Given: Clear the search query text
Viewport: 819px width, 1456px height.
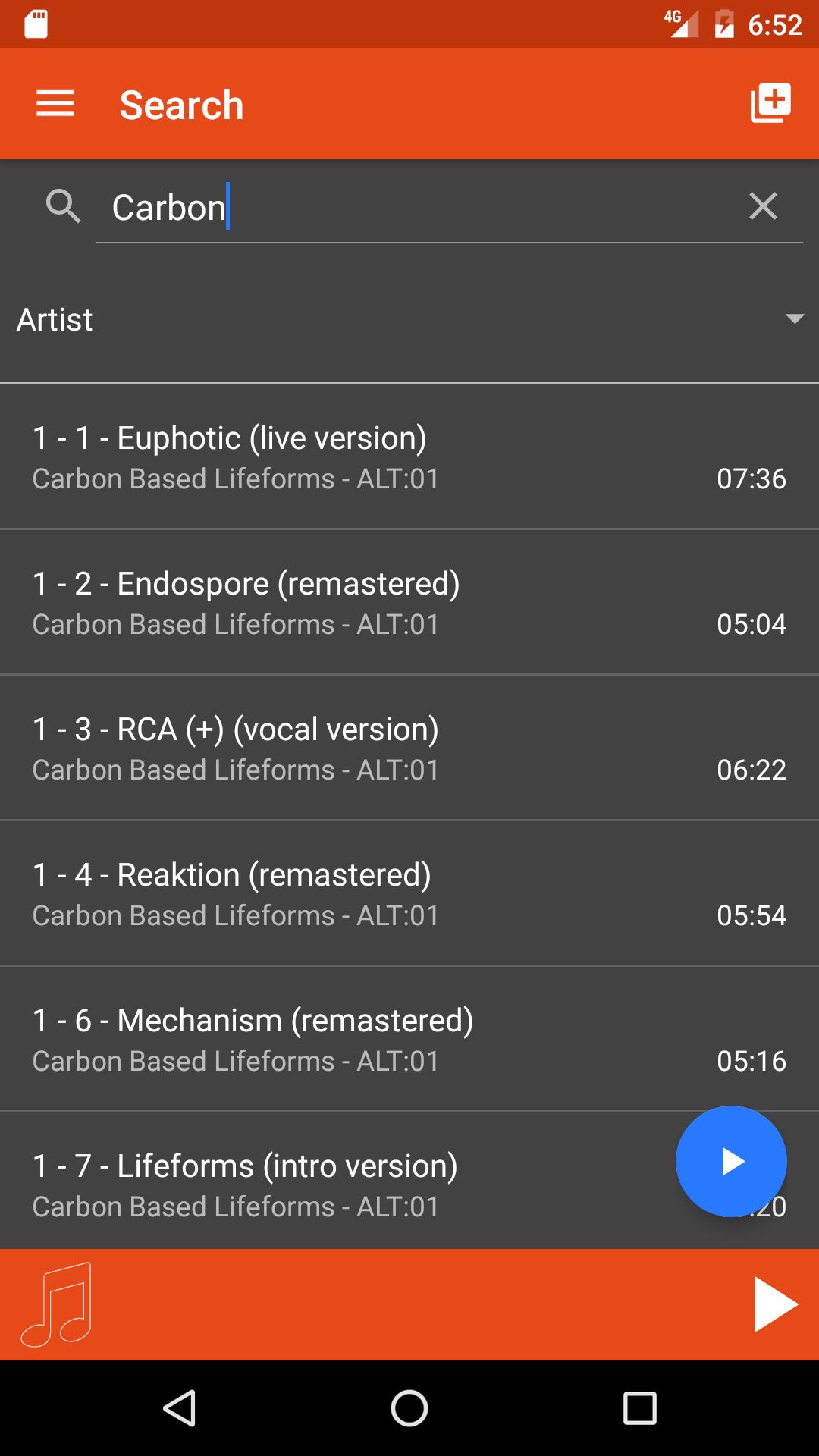Looking at the screenshot, I should 763,206.
